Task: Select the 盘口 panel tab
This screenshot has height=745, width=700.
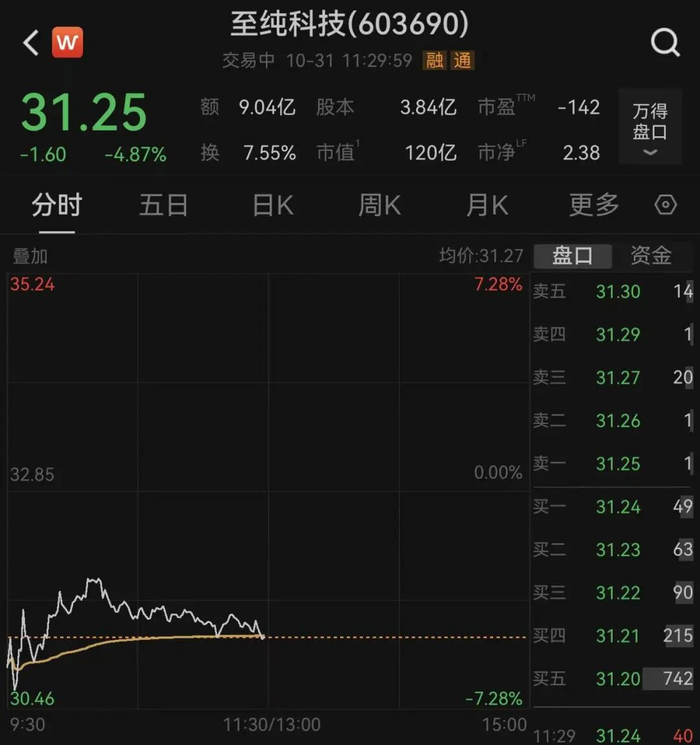Action: 572,256
